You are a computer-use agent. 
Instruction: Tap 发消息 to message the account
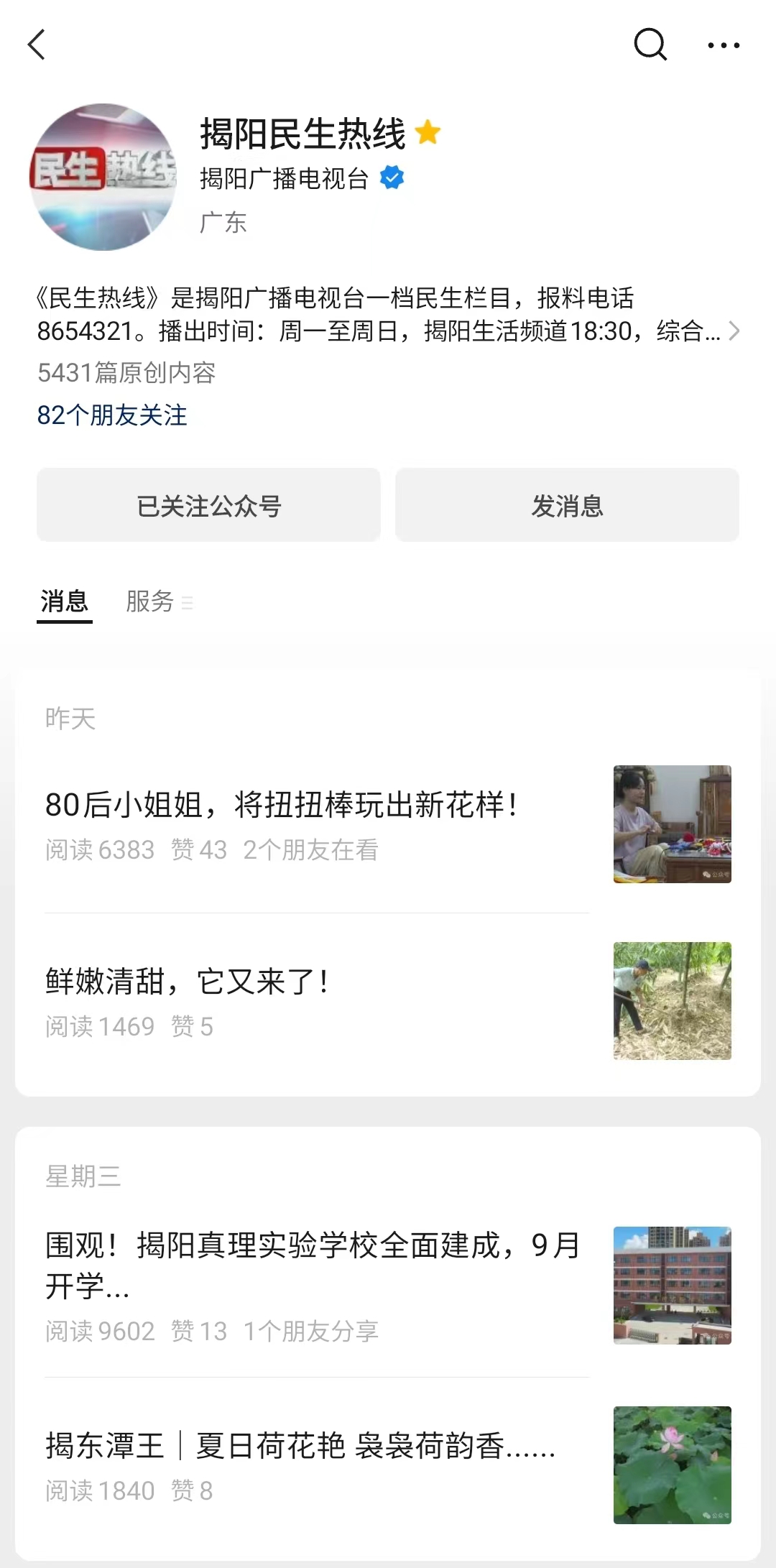coord(566,504)
